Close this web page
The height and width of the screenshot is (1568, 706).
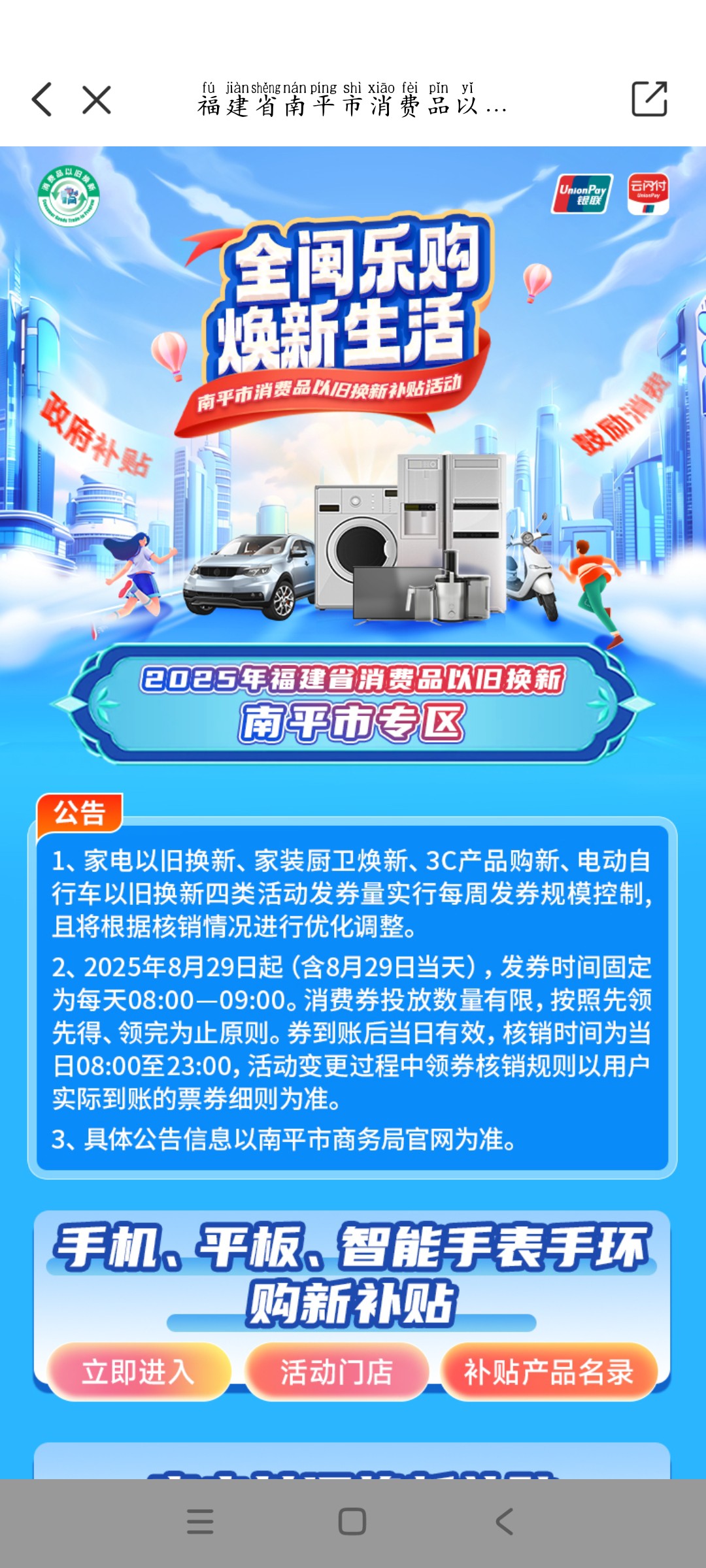97,100
